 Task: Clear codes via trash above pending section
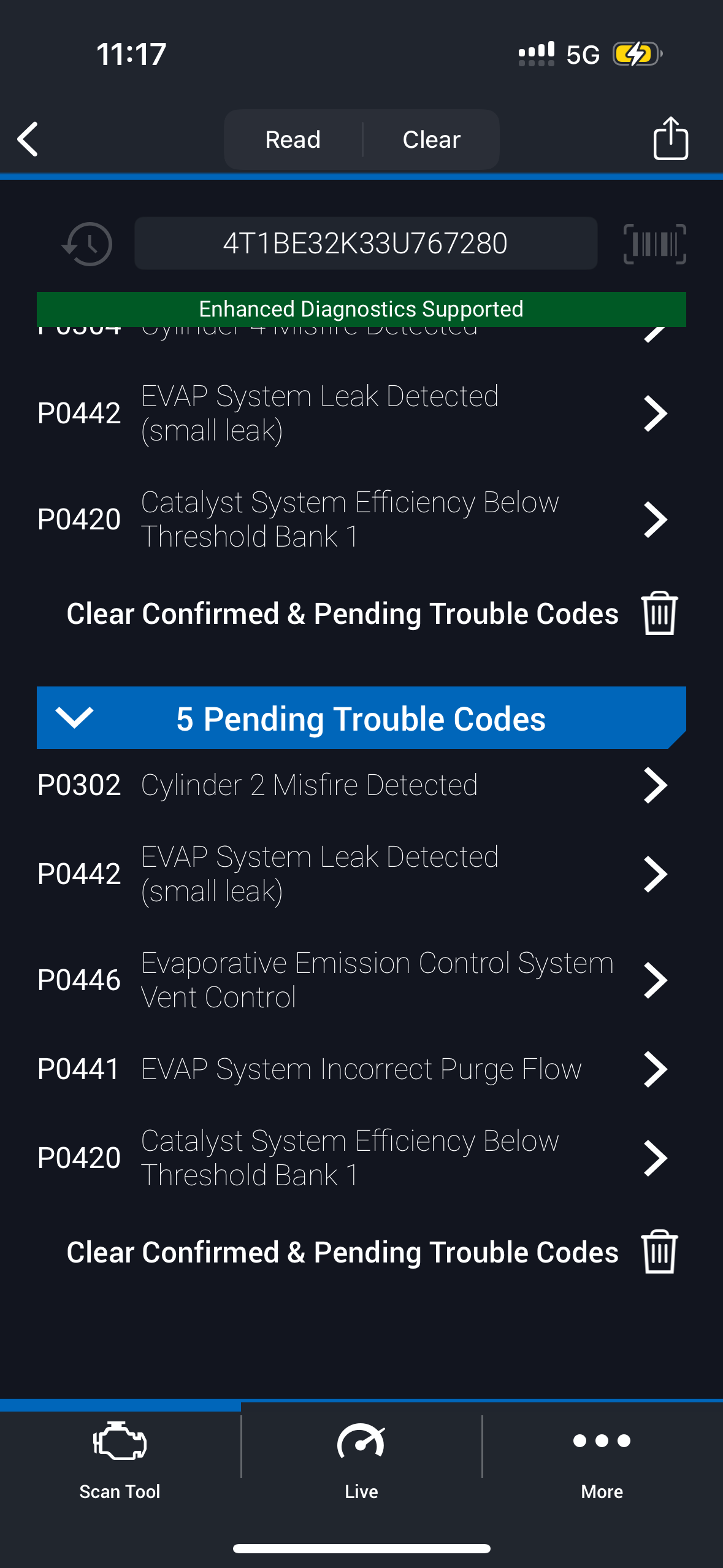click(659, 613)
